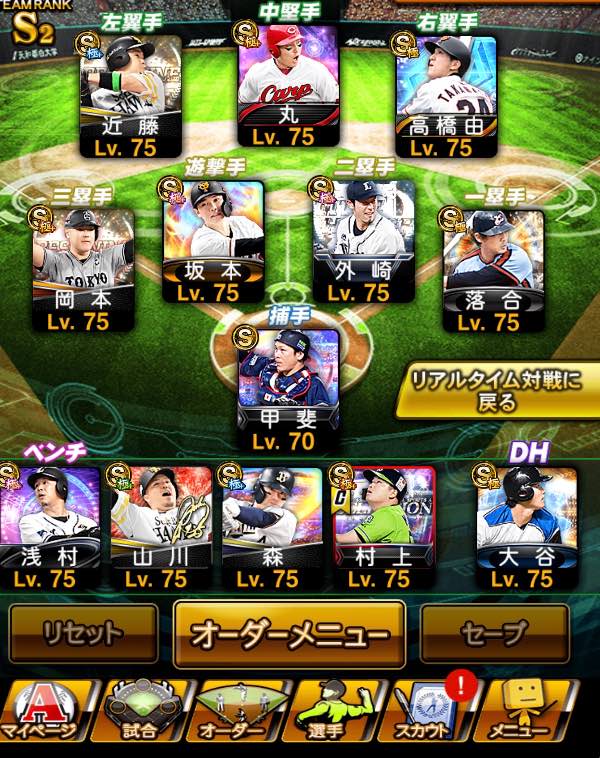Image resolution: width=600 pixels, height=758 pixels.
Task: Switch to the 試合 tab
Action: pos(141,714)
